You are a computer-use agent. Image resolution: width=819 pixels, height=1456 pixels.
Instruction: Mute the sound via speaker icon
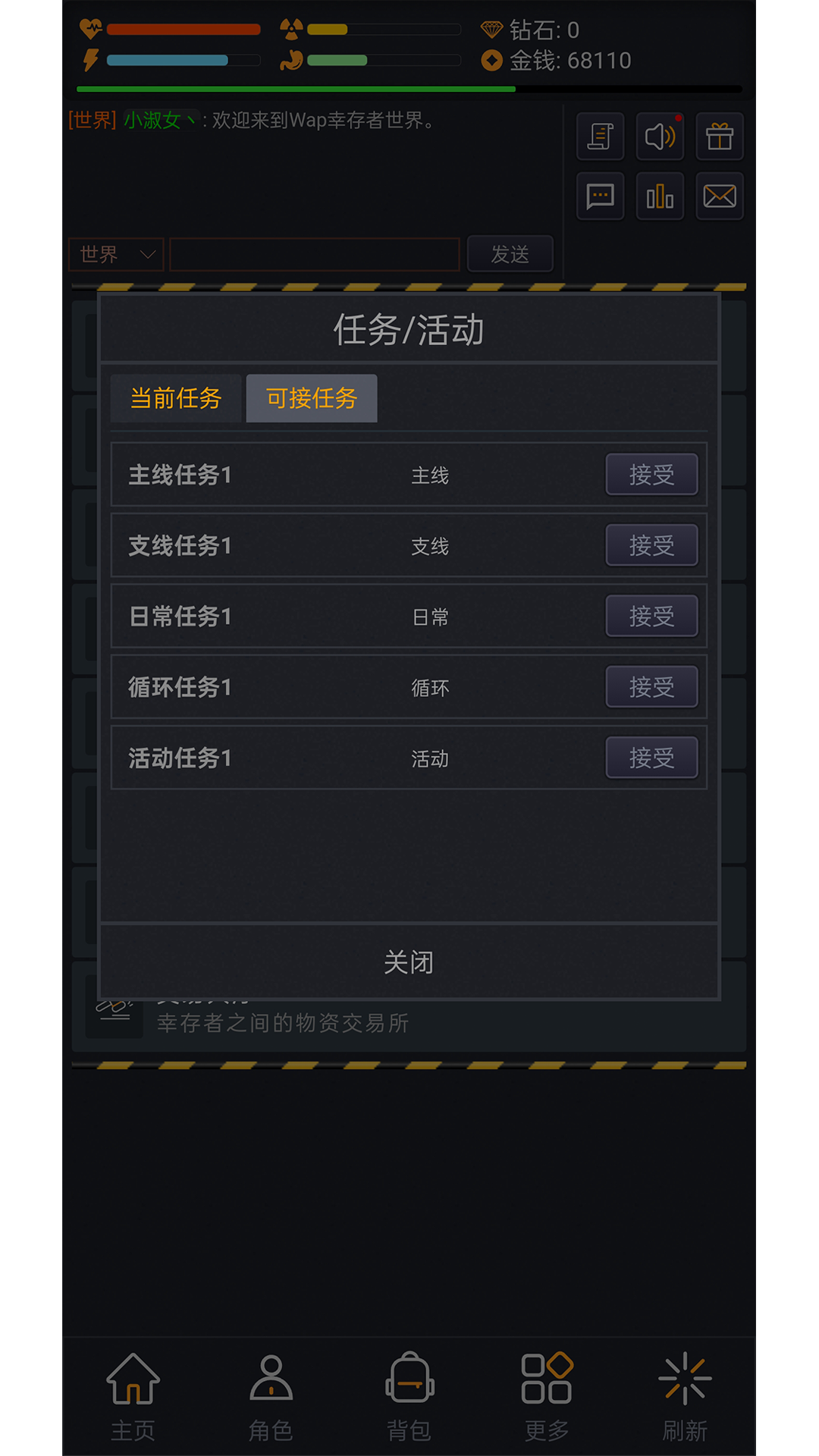[659, 137]
